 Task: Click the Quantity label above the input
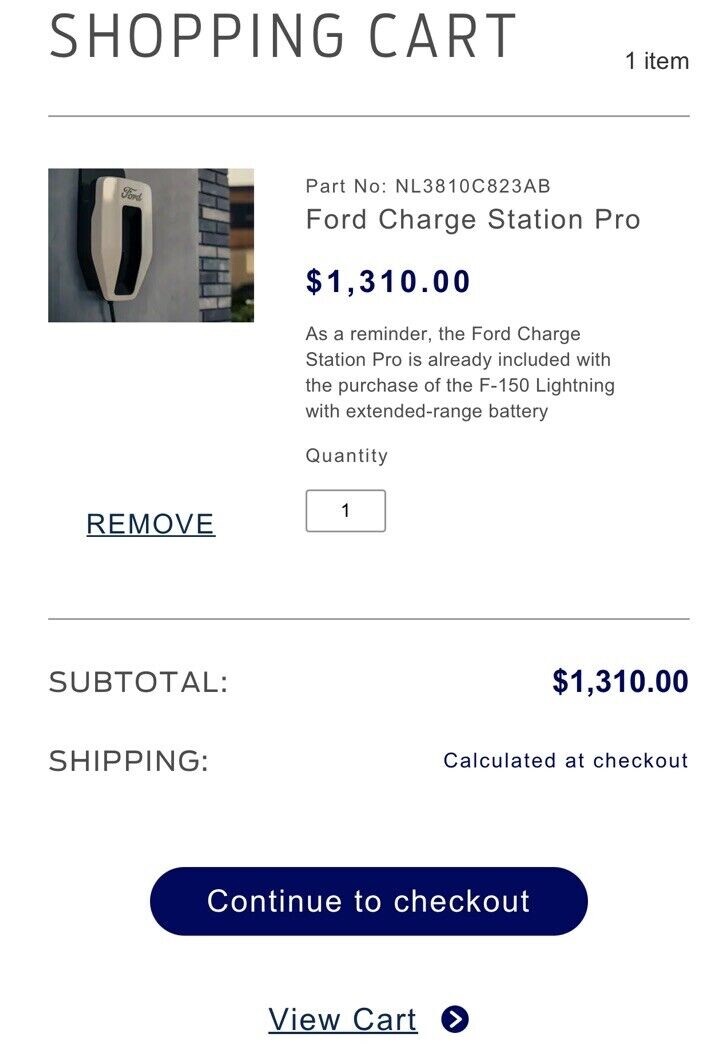coord(347,455)
